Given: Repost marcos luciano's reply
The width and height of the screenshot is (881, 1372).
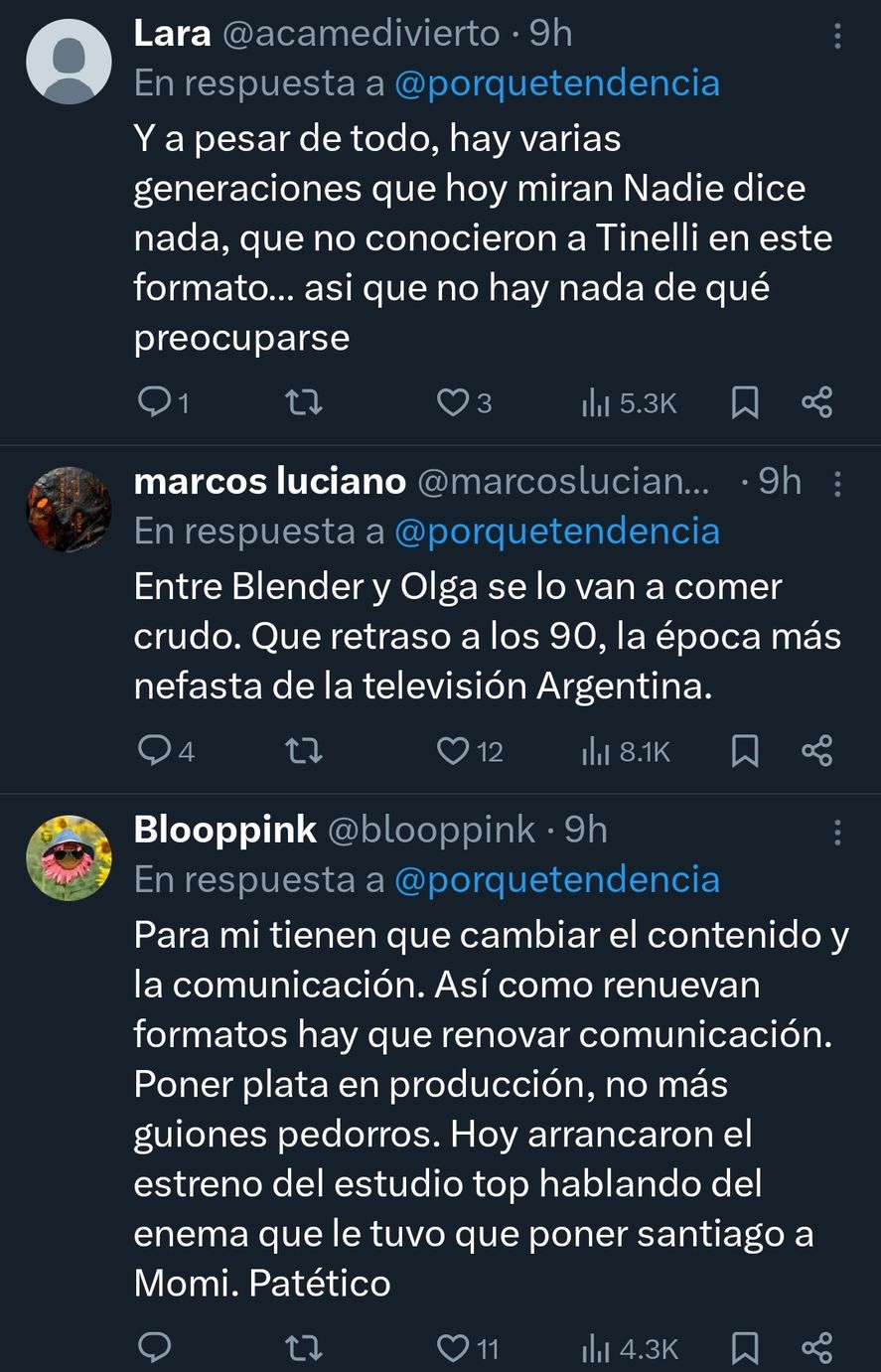Looking at the screenshot, I should pos(303,751).
